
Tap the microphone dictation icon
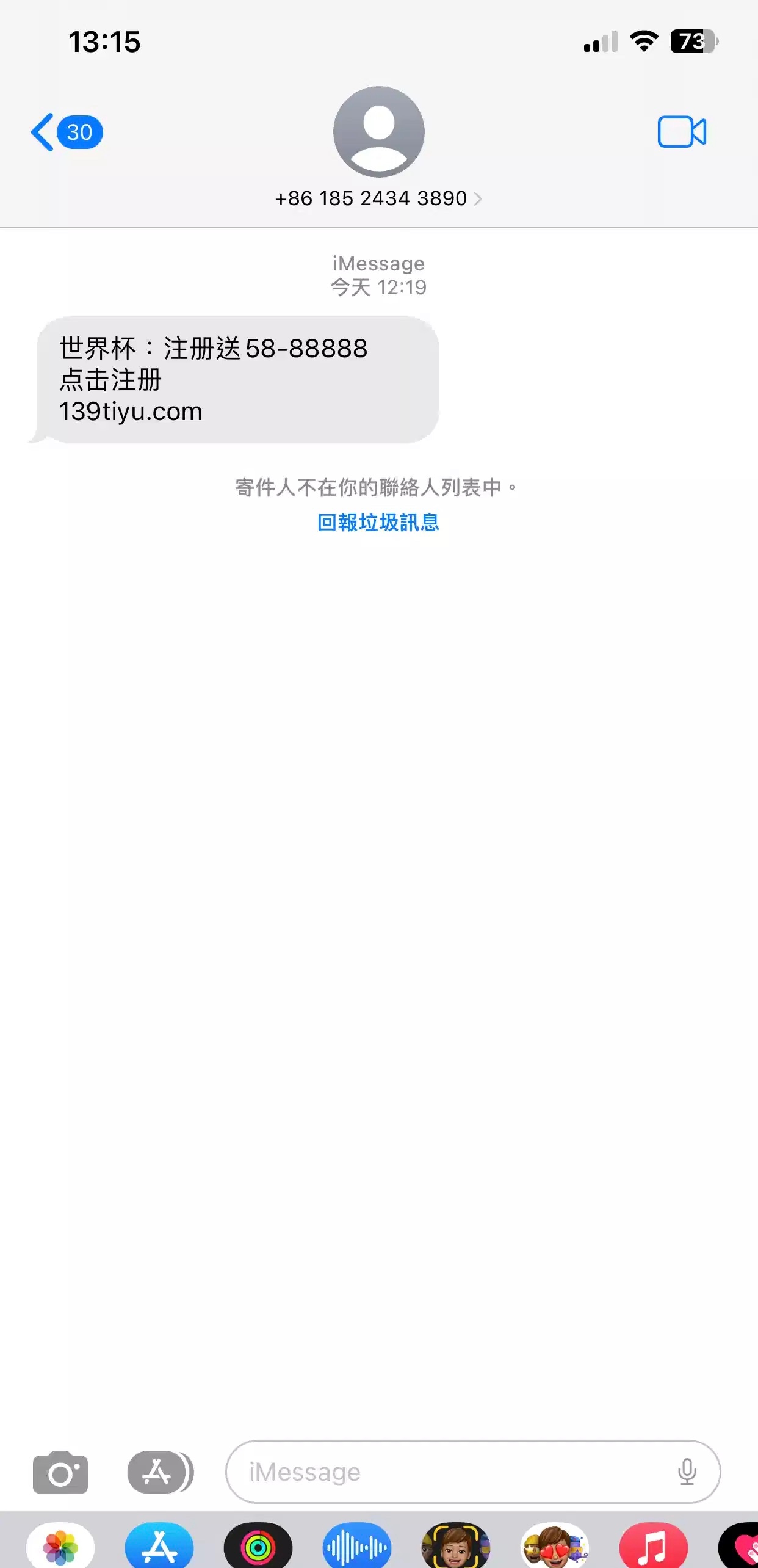click(687, 1472)
